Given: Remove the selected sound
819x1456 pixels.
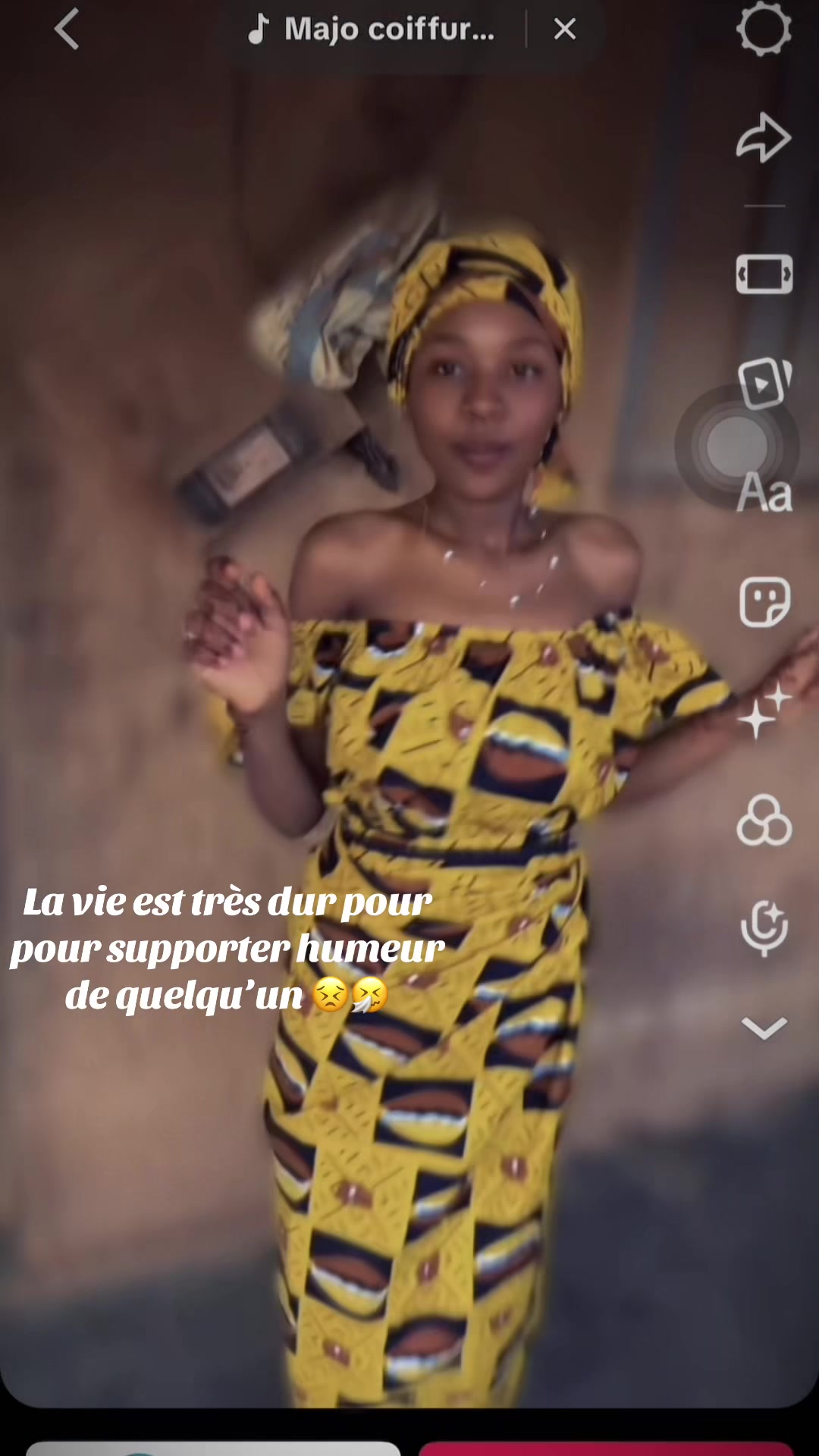Looking at the screenshot, I should pyautogui.click(x=564, y=30).
